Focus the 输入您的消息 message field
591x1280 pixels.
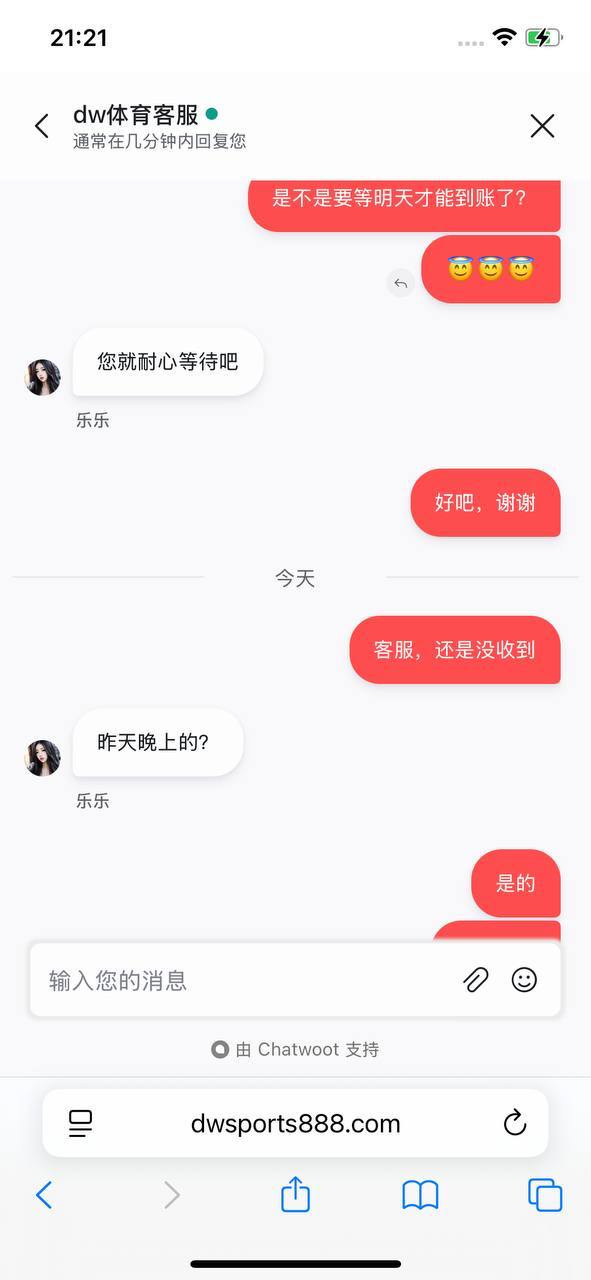click(245, 980)
